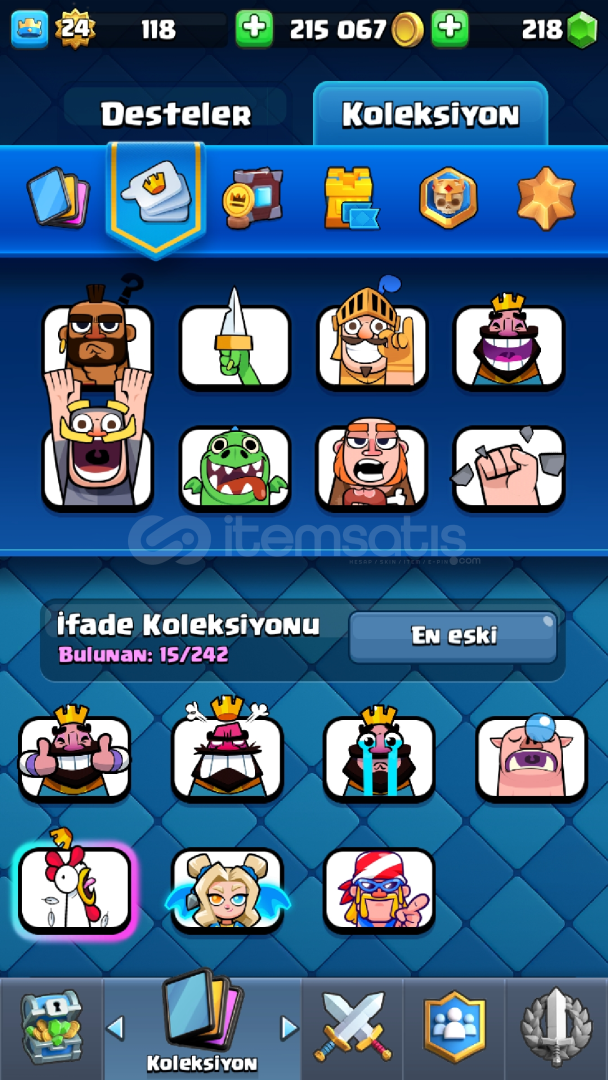Select the blonde girl emote with wings
This screenshot has width=608, height=1080.
click(227, 890)
